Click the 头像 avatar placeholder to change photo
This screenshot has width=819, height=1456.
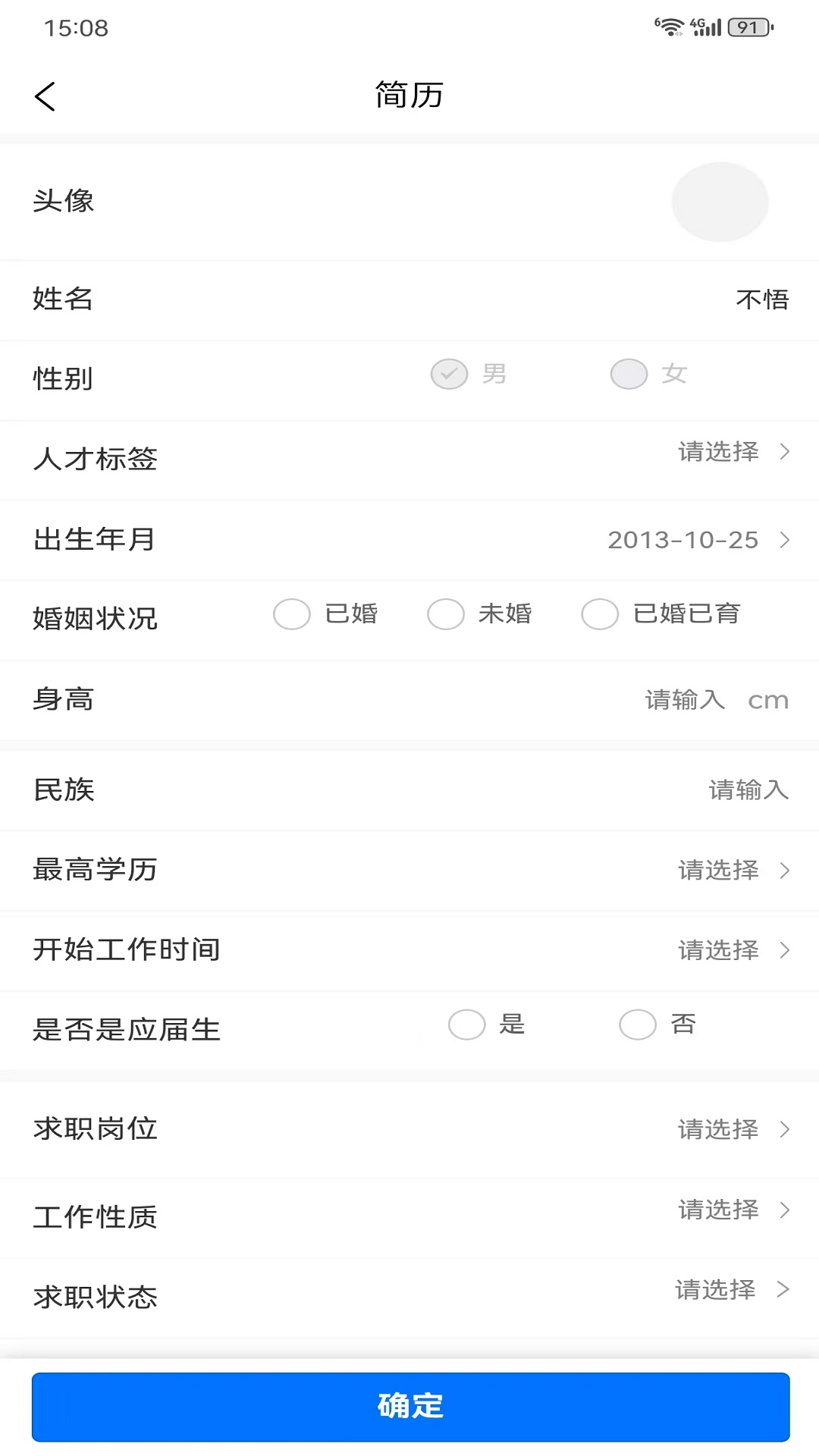coord(720,202)
